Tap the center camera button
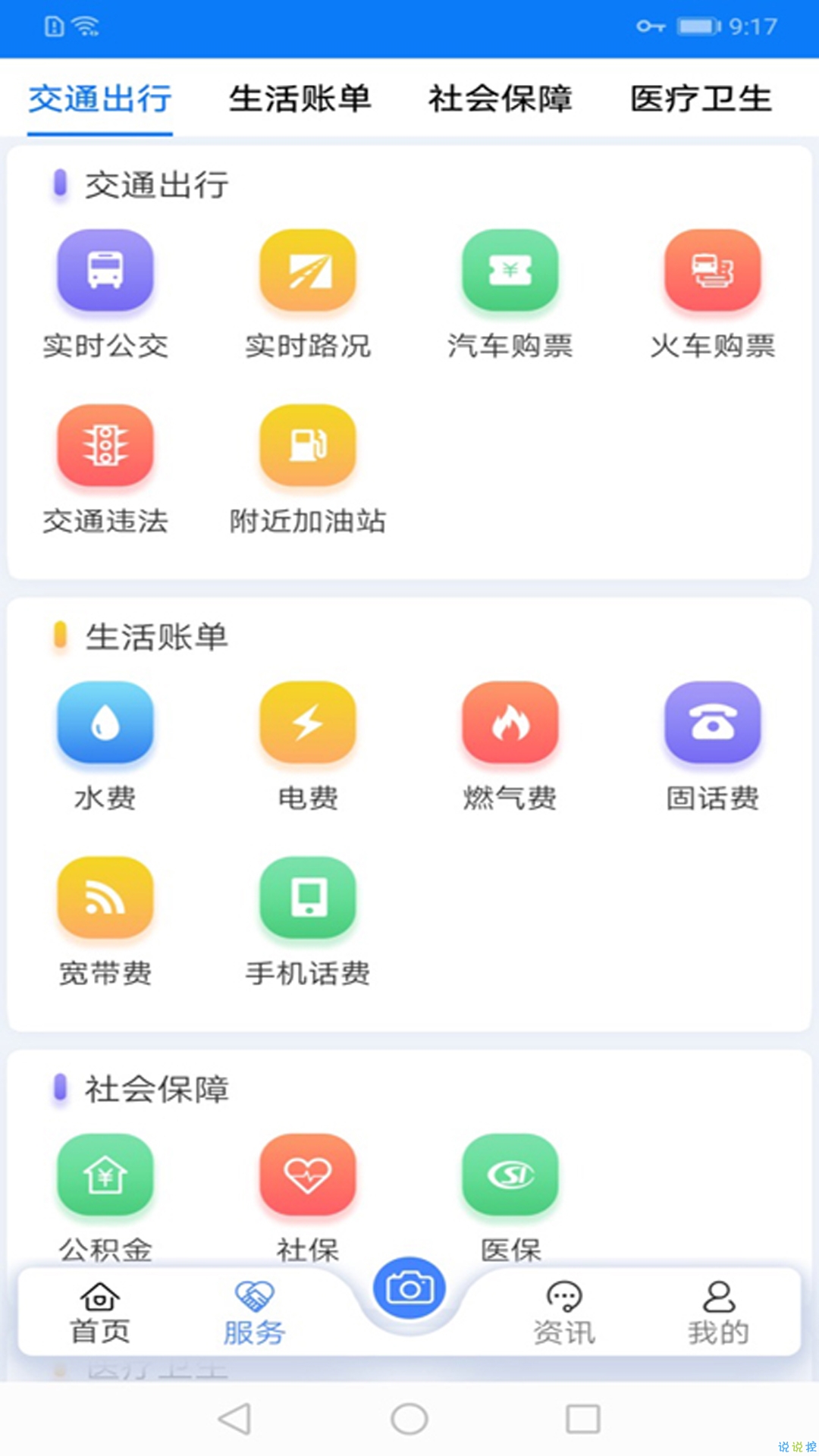This screenshot has width=819, height=1456. pyautogui.click(x=409, y=1288)
